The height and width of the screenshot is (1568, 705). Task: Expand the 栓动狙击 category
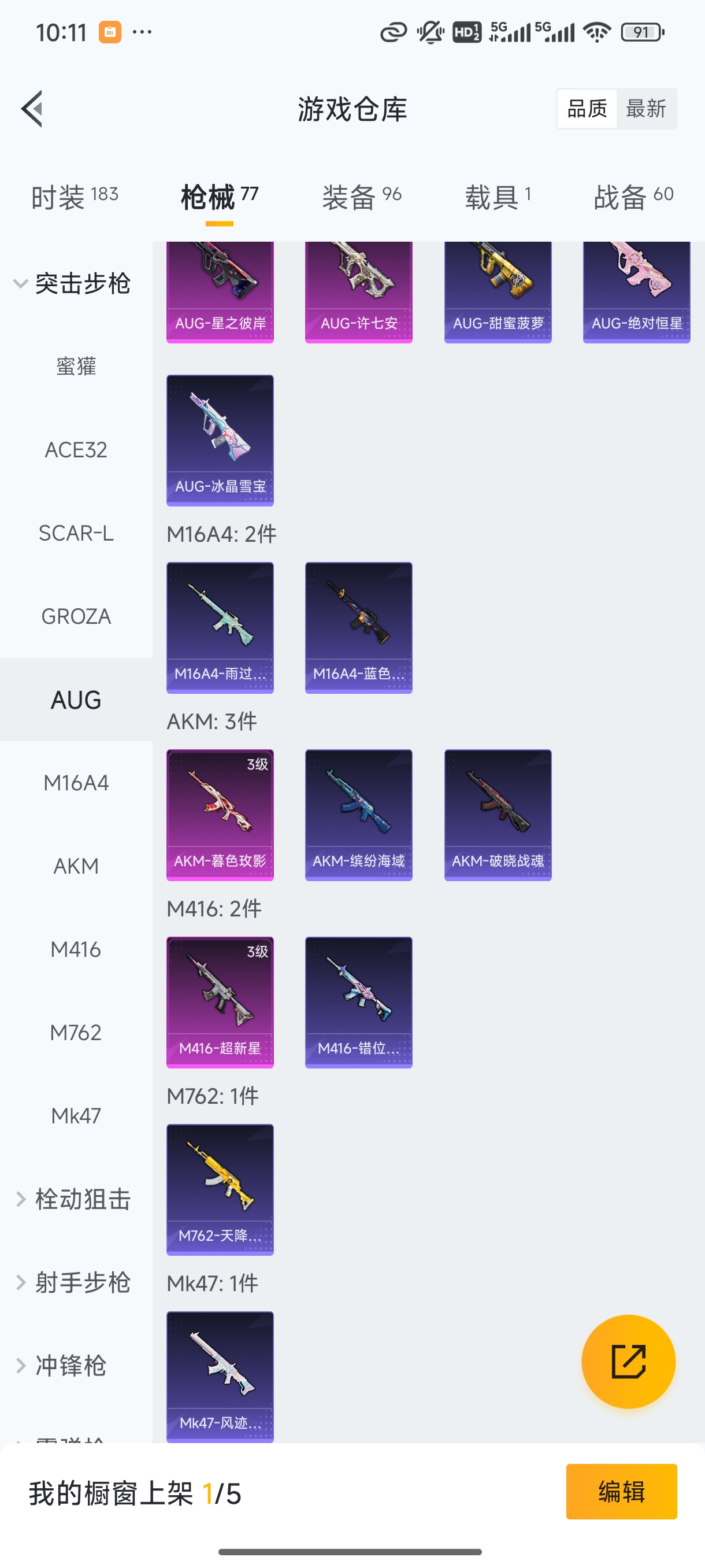pos(73,1199)
